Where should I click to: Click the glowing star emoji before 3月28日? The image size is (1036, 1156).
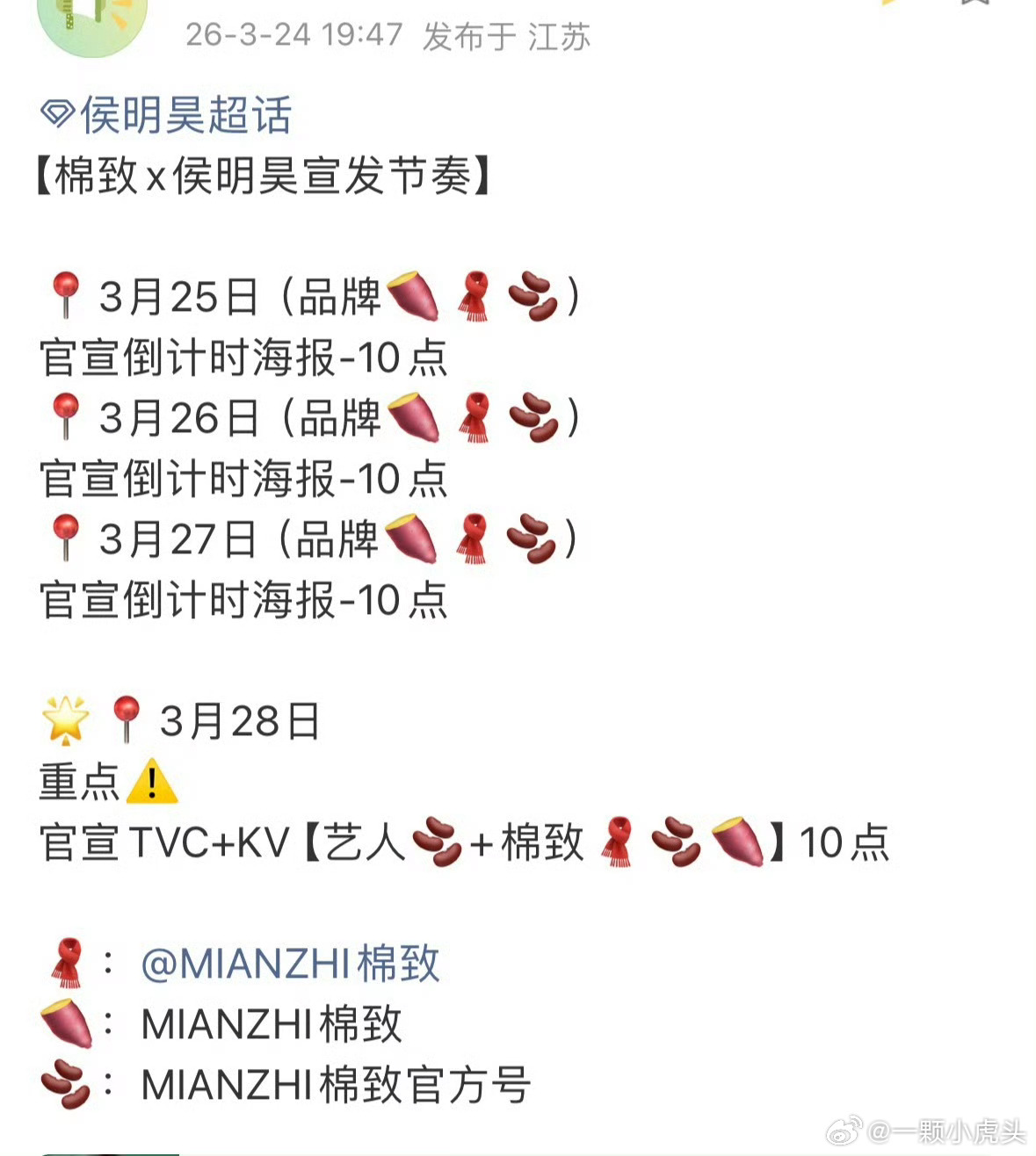pyautogui.click(x=64, y=718)
